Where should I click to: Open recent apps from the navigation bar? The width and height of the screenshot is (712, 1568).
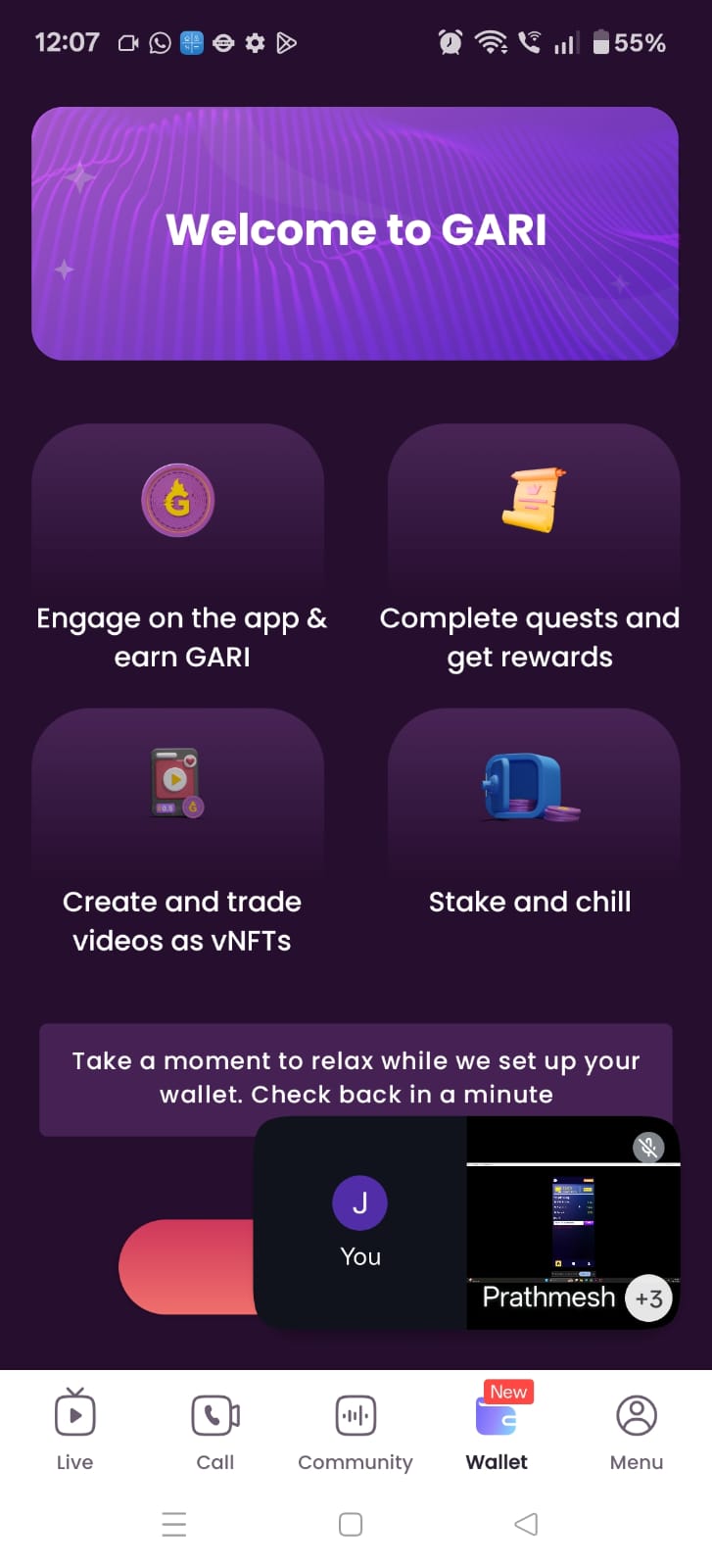[174, 1524]
